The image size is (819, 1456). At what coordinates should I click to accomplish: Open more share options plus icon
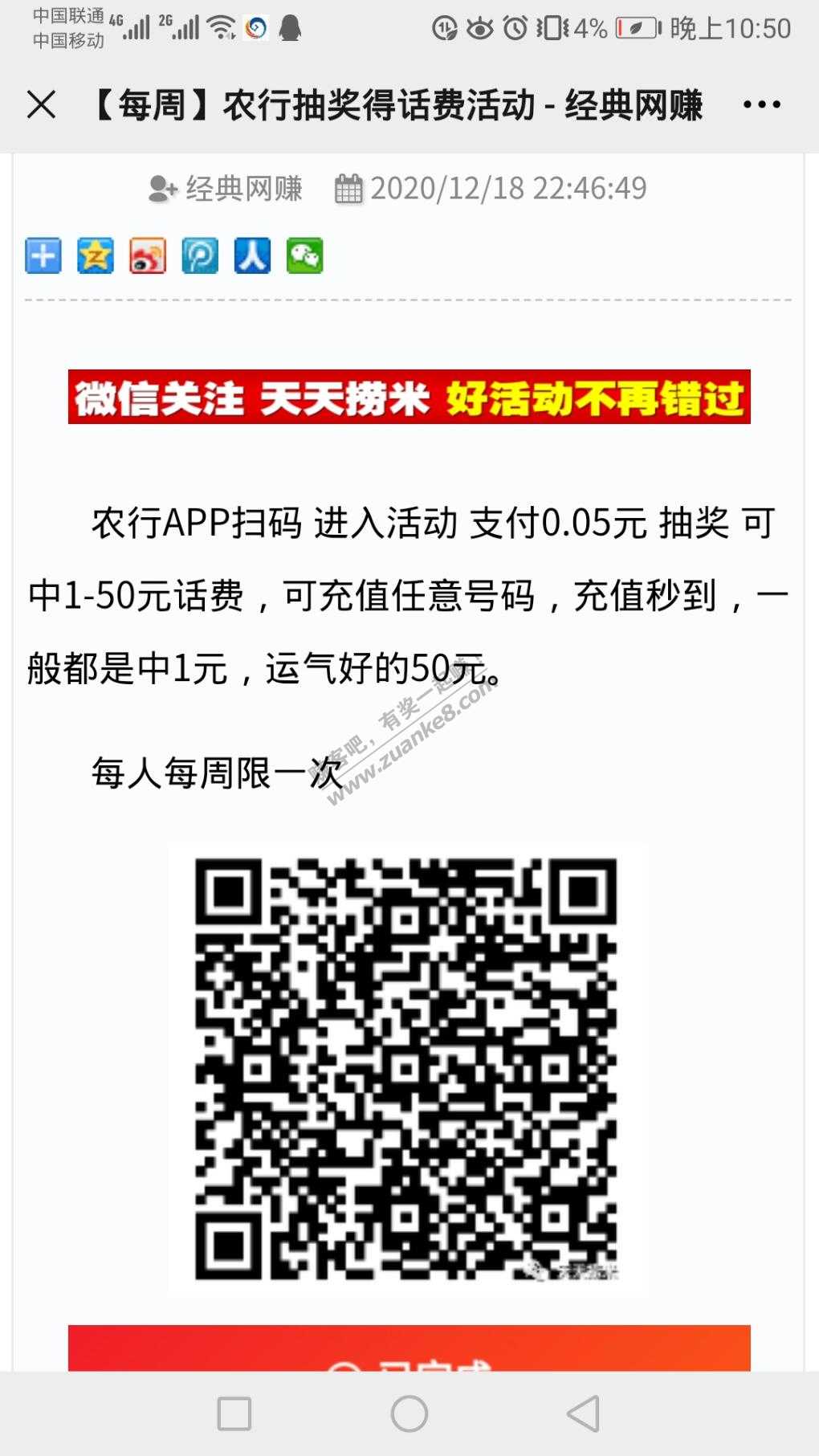43,256
